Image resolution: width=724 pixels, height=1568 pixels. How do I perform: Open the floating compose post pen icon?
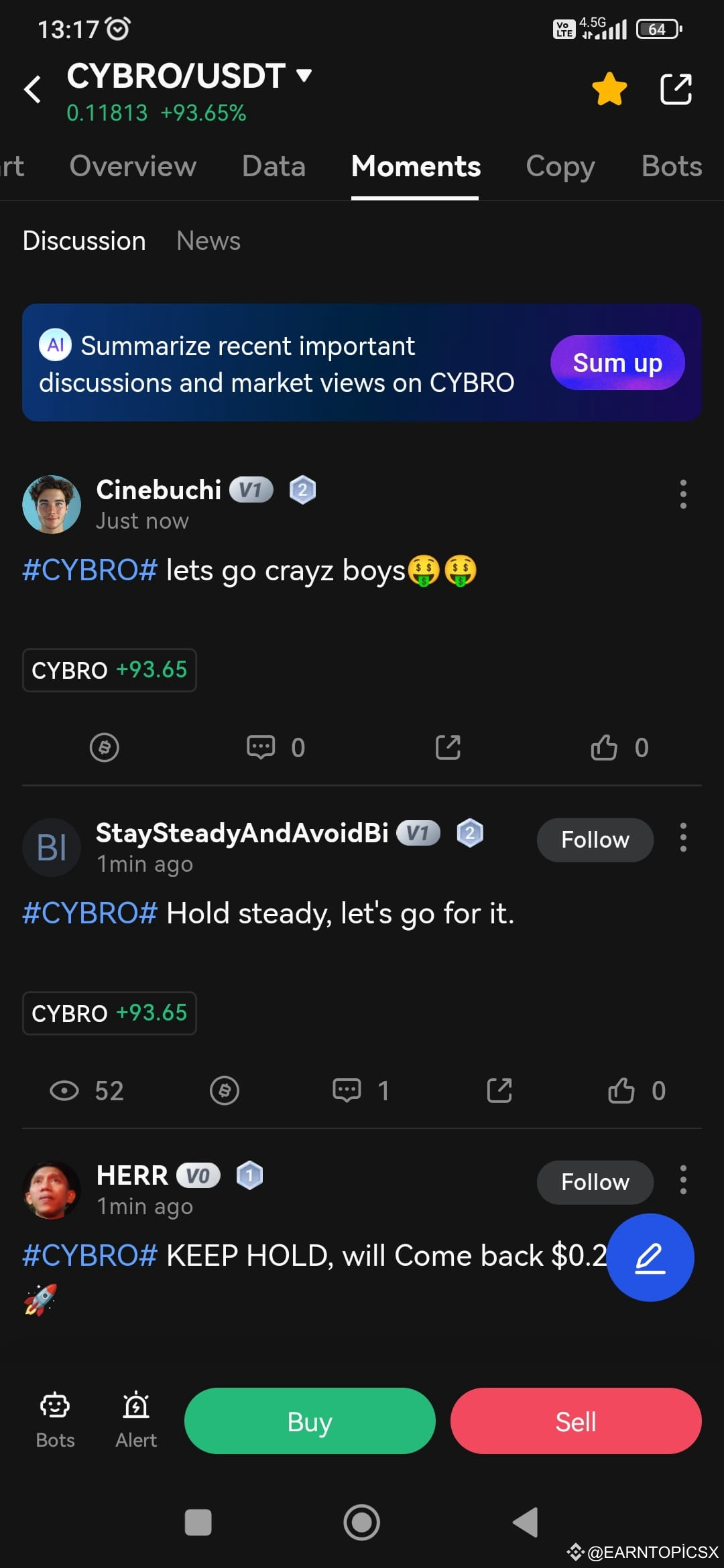click(649, 1258)
